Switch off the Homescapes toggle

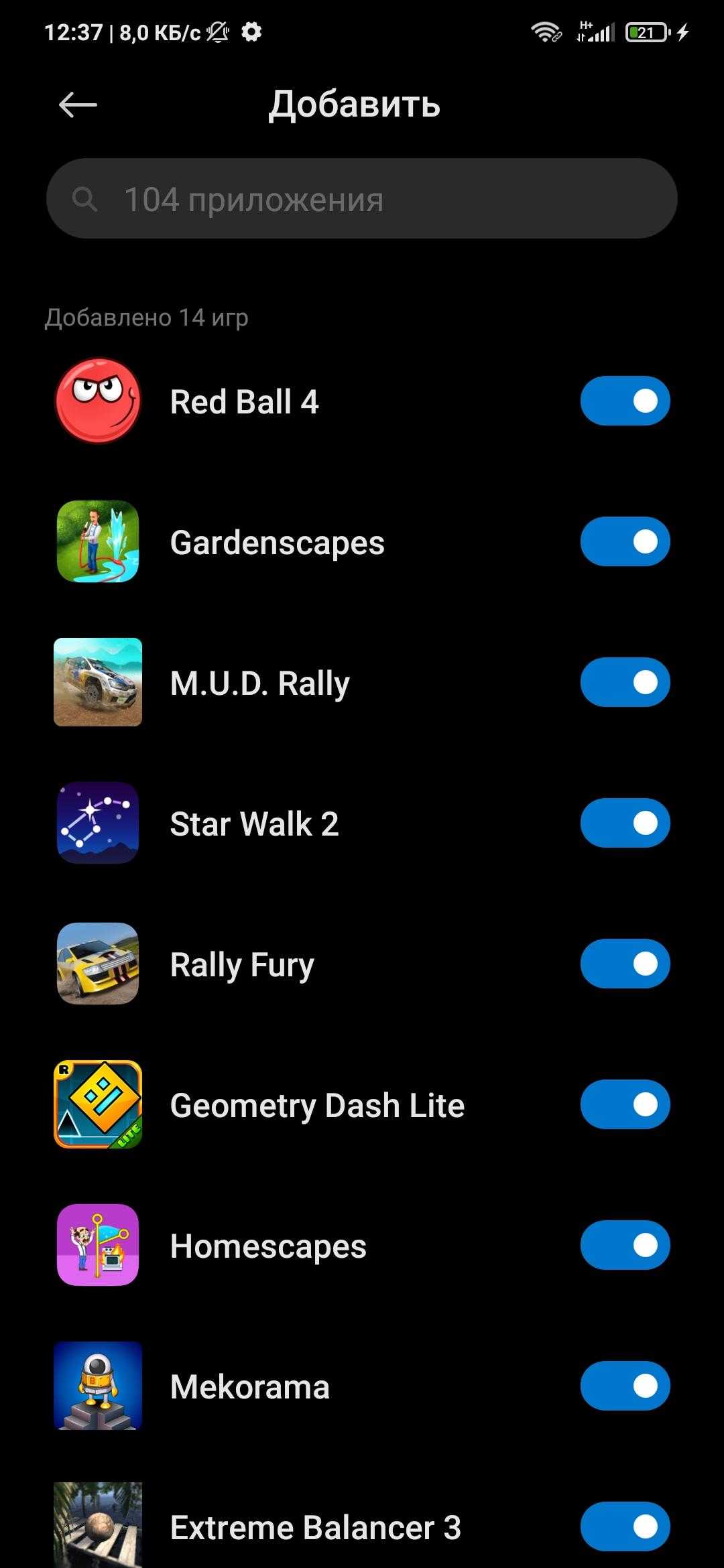625,1246
